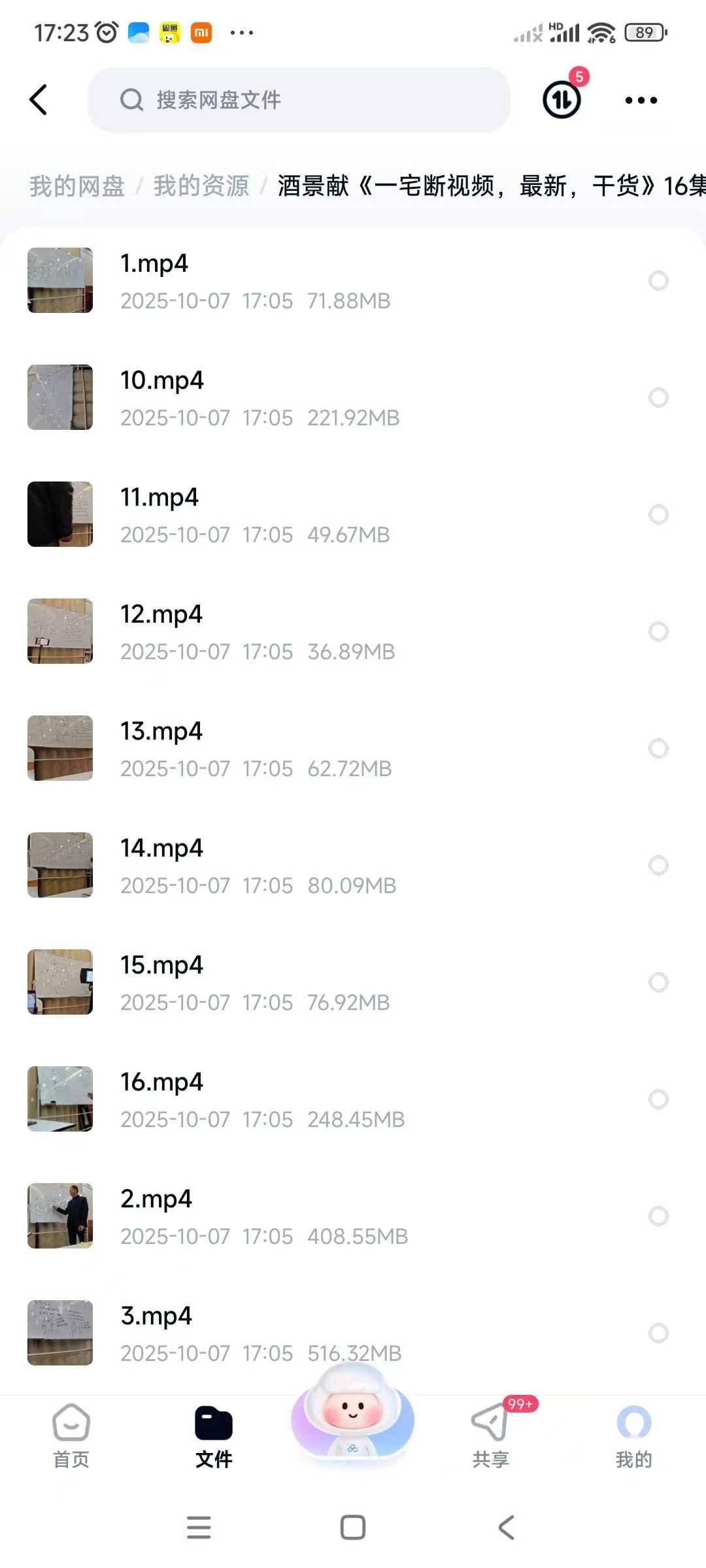Open the three-dot overflow menu
This screenshot has width=706, height=1568.
point(641,100)
